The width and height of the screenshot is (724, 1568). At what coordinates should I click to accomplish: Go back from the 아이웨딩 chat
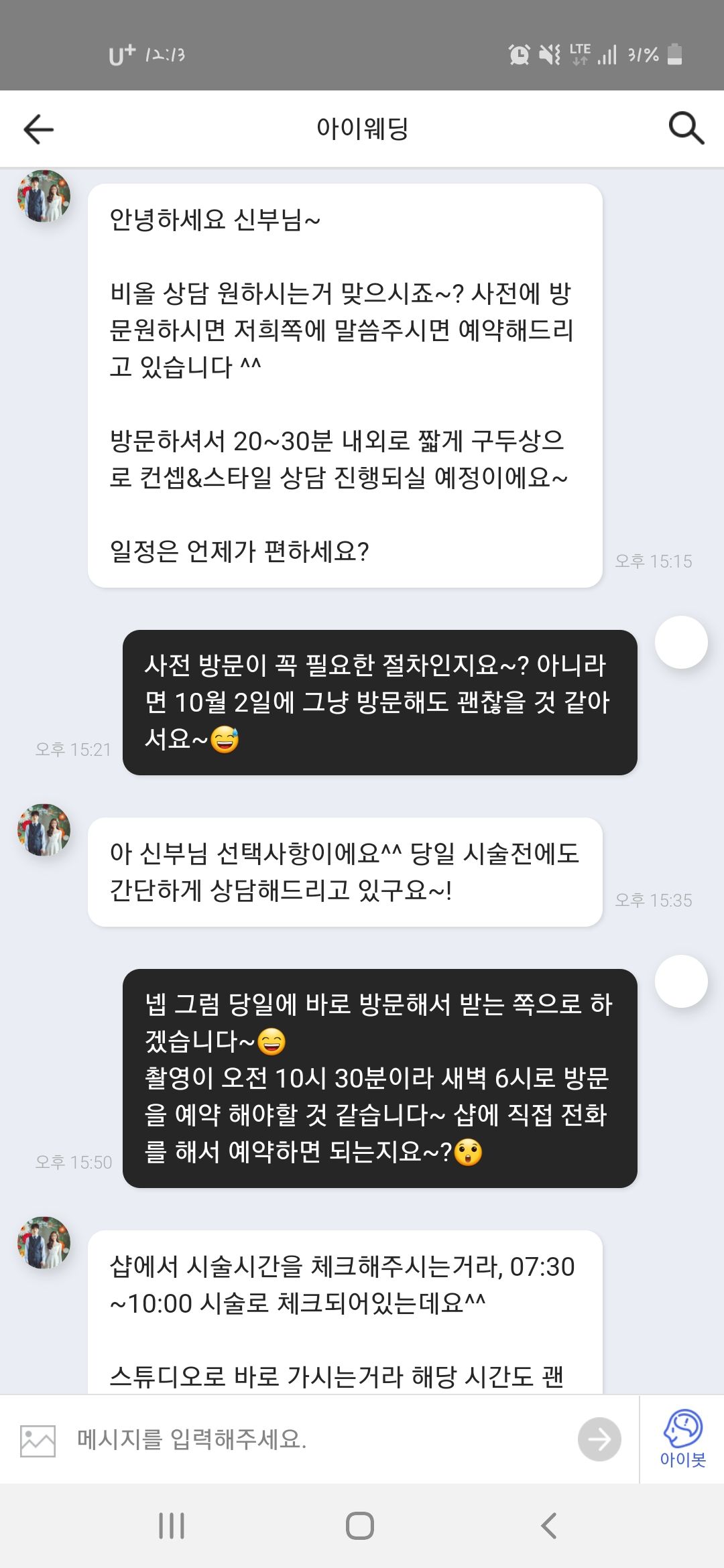[38, 129]
